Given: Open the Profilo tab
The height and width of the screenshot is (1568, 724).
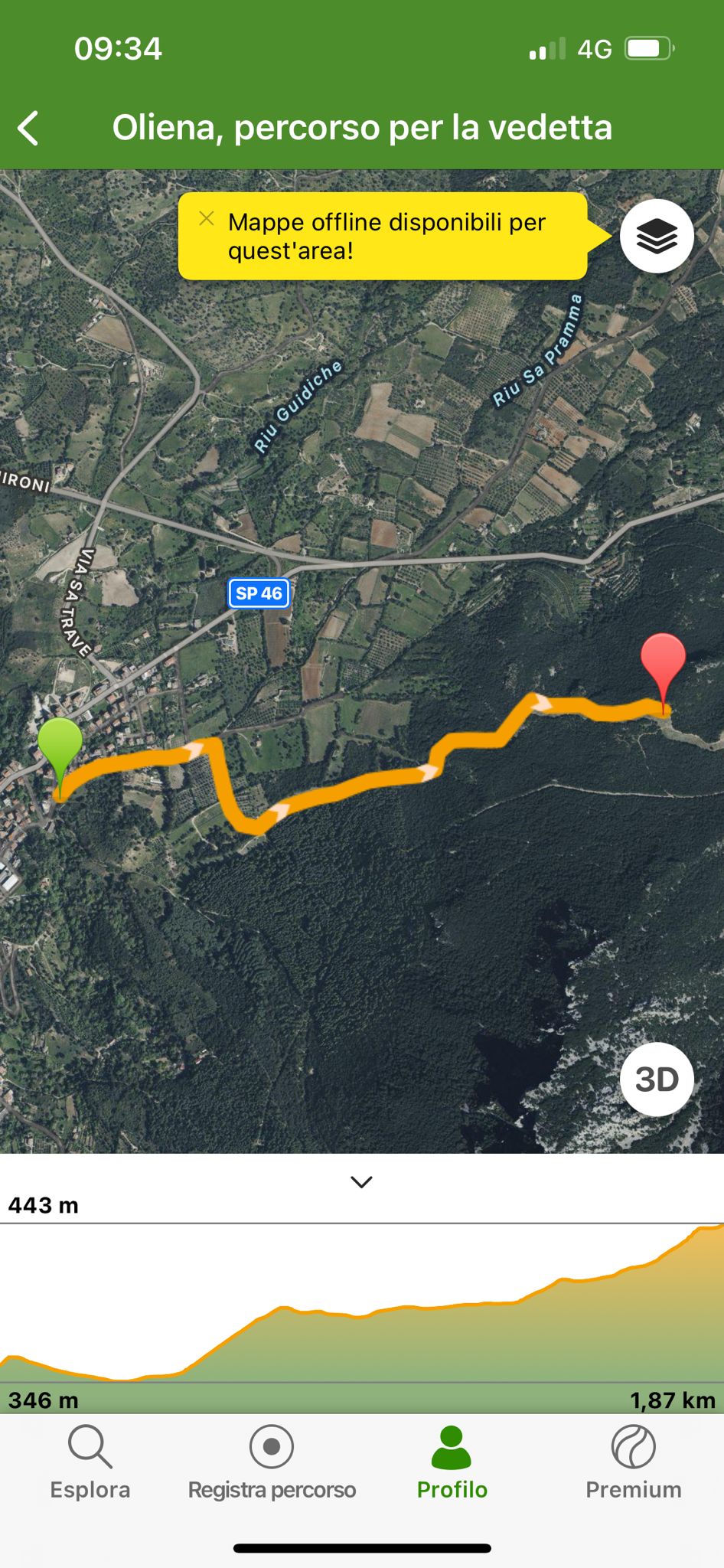Looking at the screenshot, I should [452, 1462].
